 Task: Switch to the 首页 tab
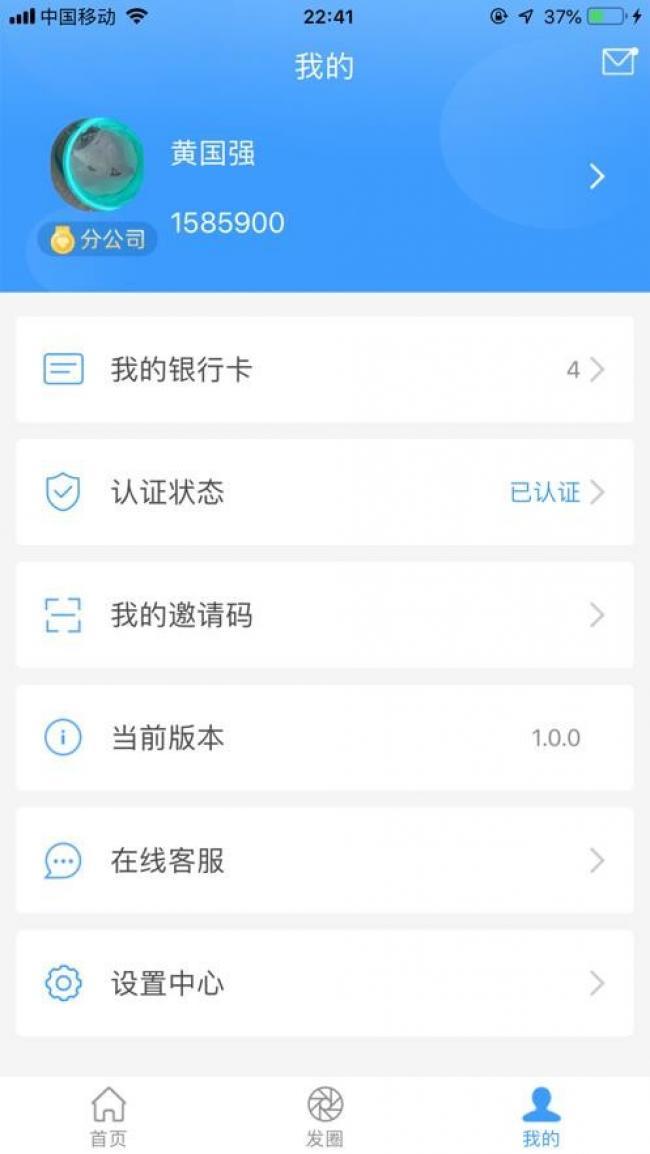pyautogui.click(x=108, y=1116)
